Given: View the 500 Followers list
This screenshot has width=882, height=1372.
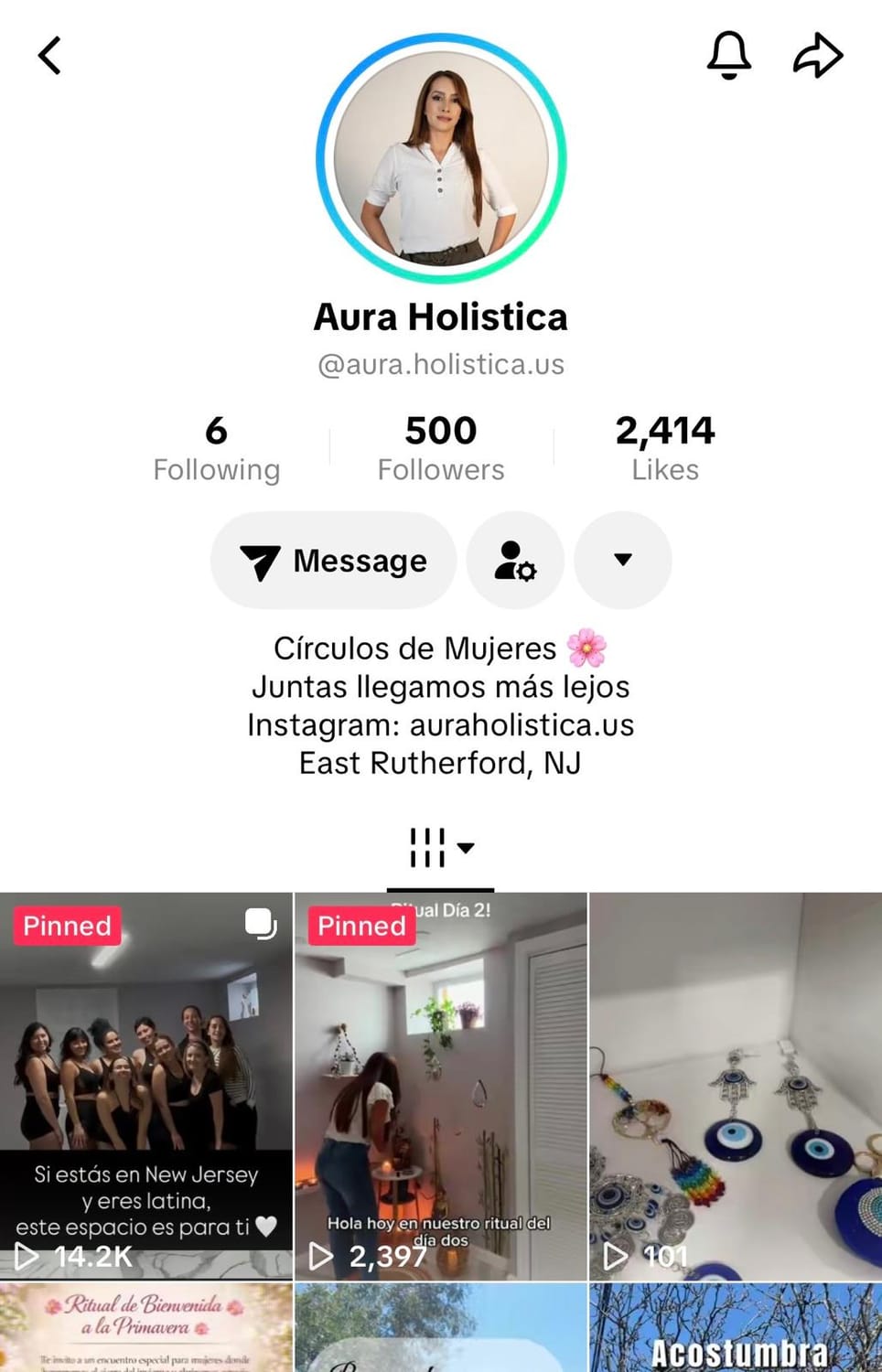Looking at the screenshot, I should coord(441,447).
